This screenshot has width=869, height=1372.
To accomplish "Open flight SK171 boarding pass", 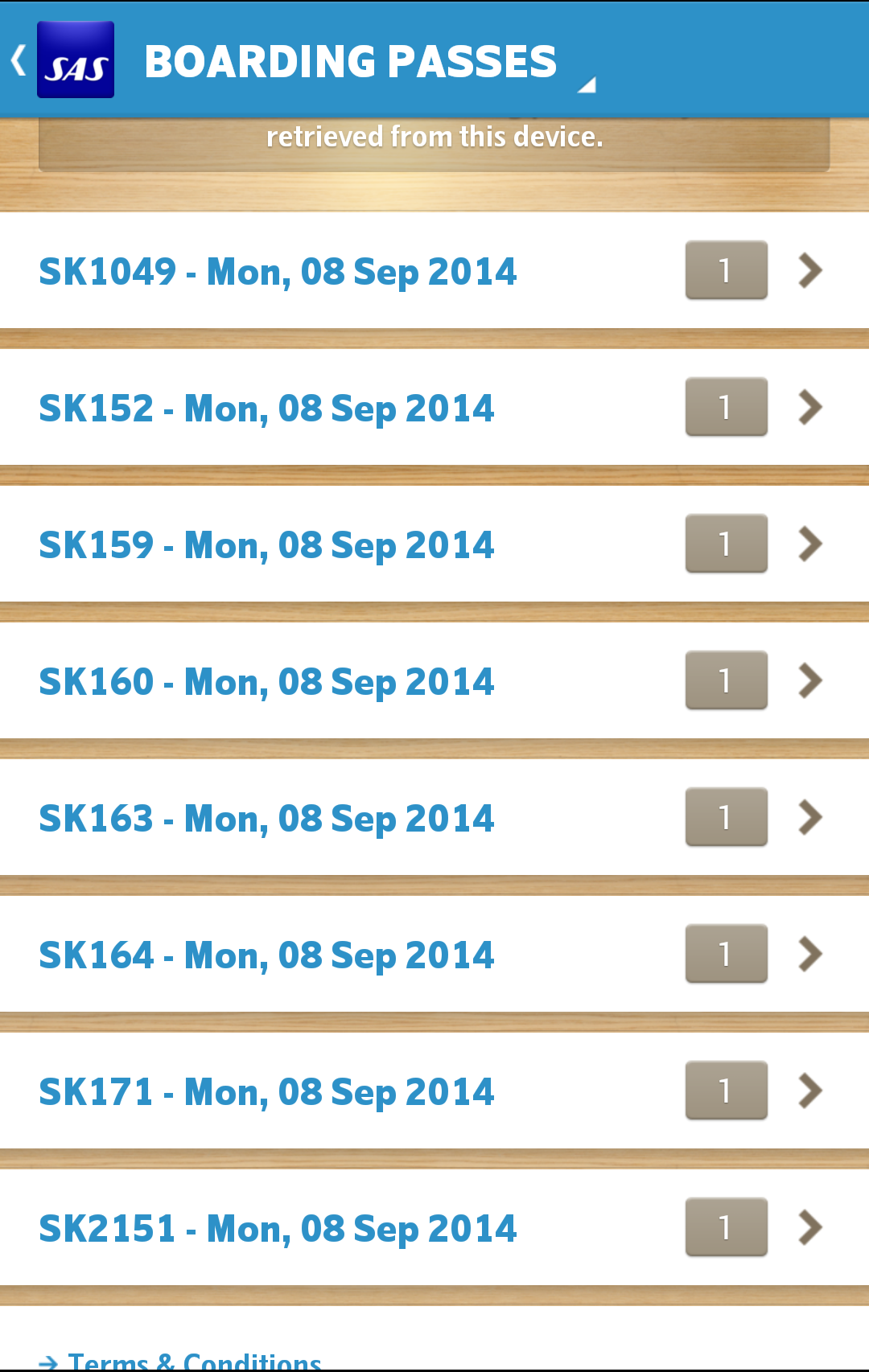I will click(266, 1091).
